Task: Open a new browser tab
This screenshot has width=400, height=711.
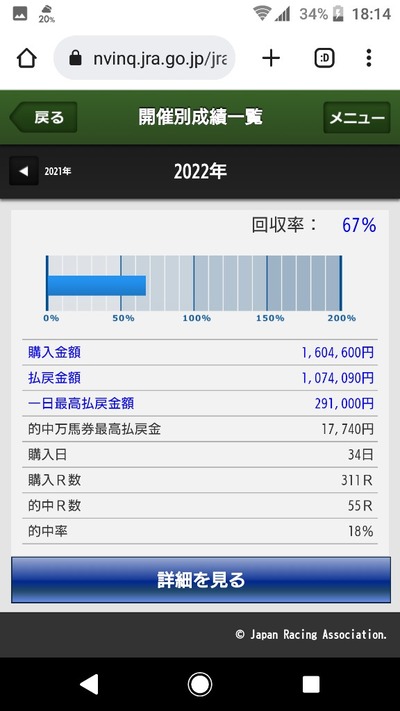Action: click(x=271, y=58)
